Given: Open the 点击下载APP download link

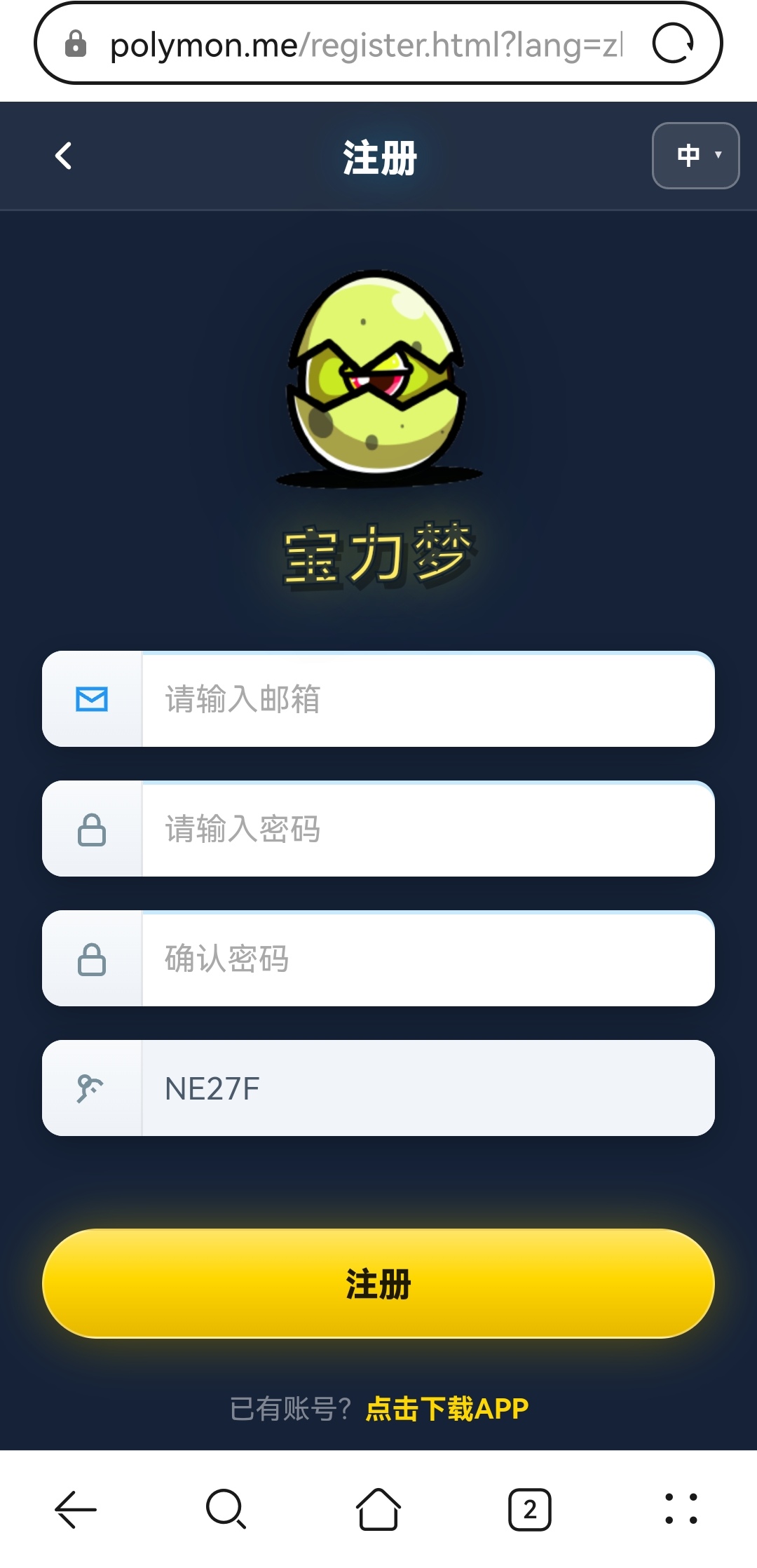Looking at the screenshot, I should (x=447, y=1409).
